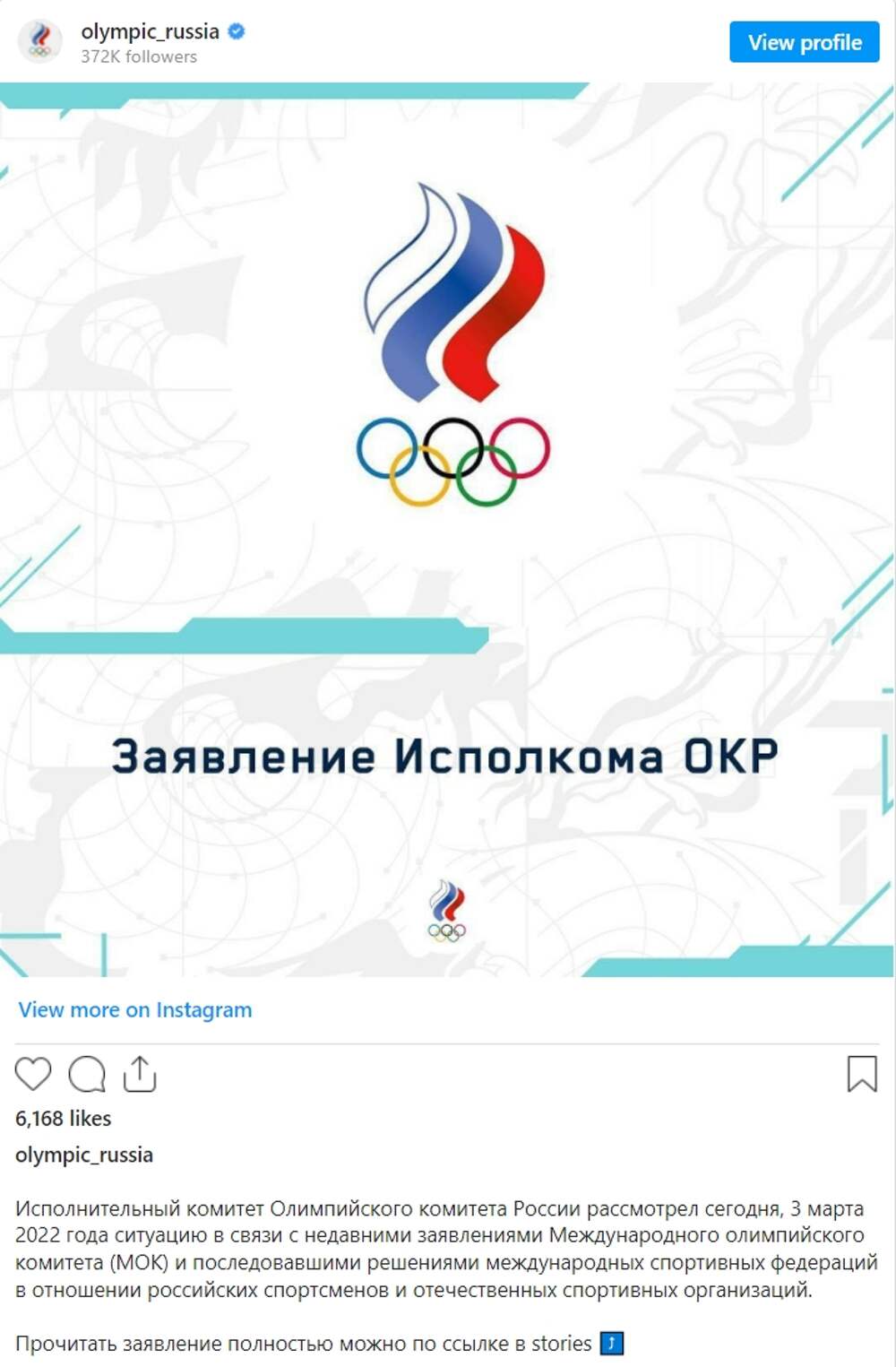
Task: Open the Заявление Исполкома ОКР post image
Action: pyautogui.click(x=446, y=529)
